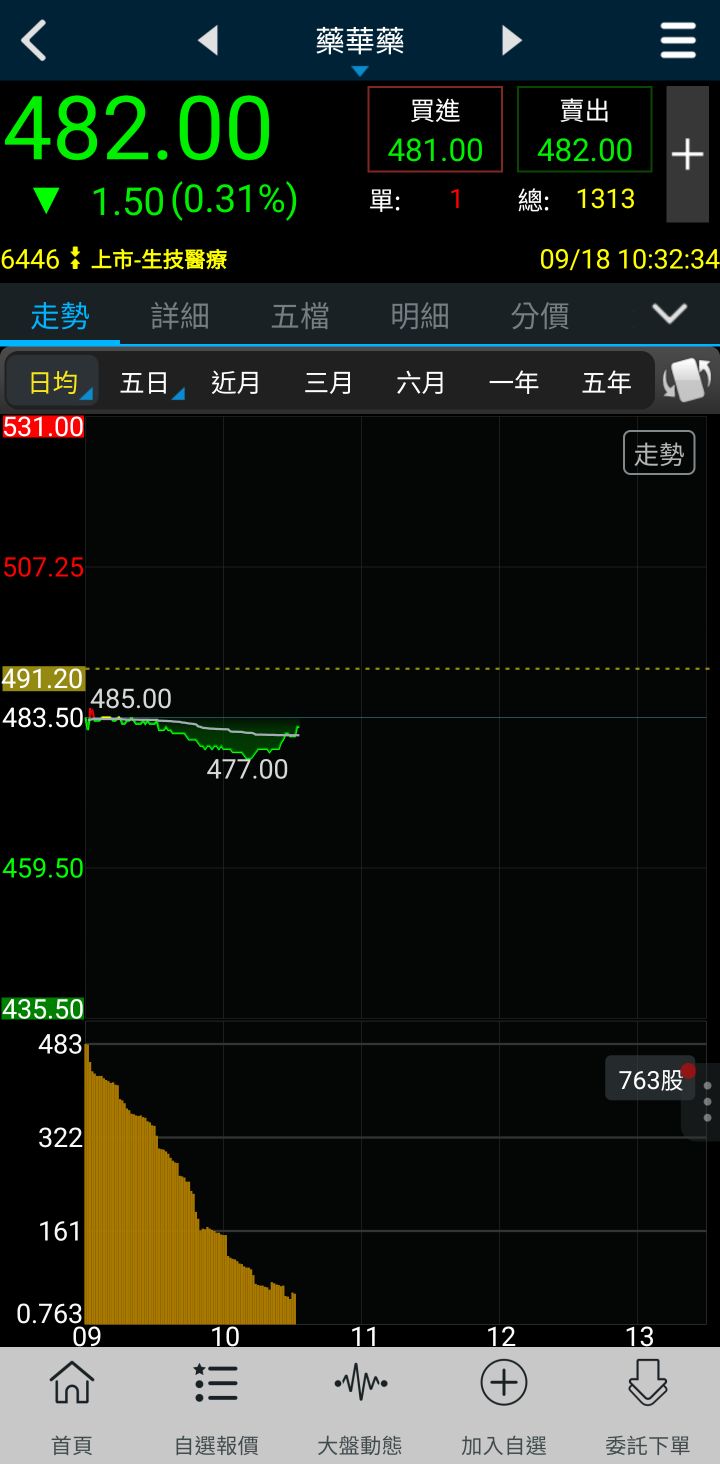Tap the plus button beside 賣出
This screenshot has height=1464, width=720.
[687, 154]
